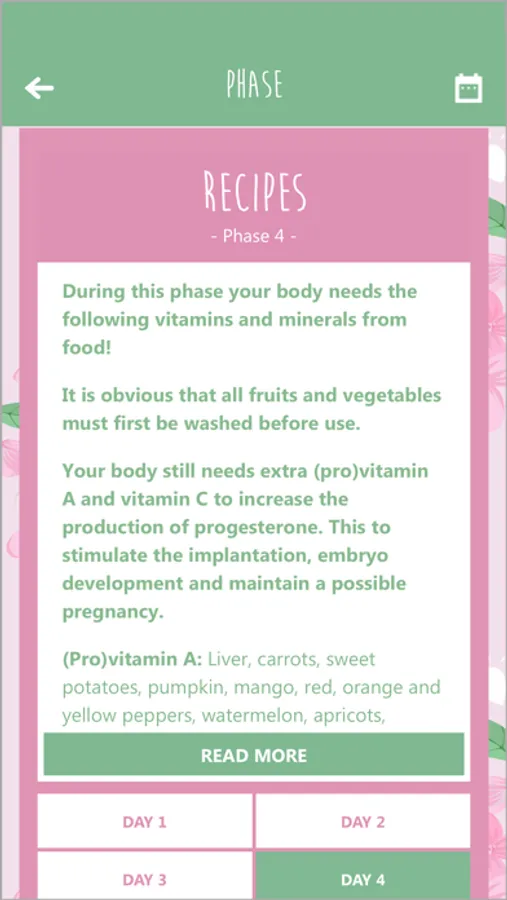
Task: Go back using the arrow icon
Action: coord(39,88)
